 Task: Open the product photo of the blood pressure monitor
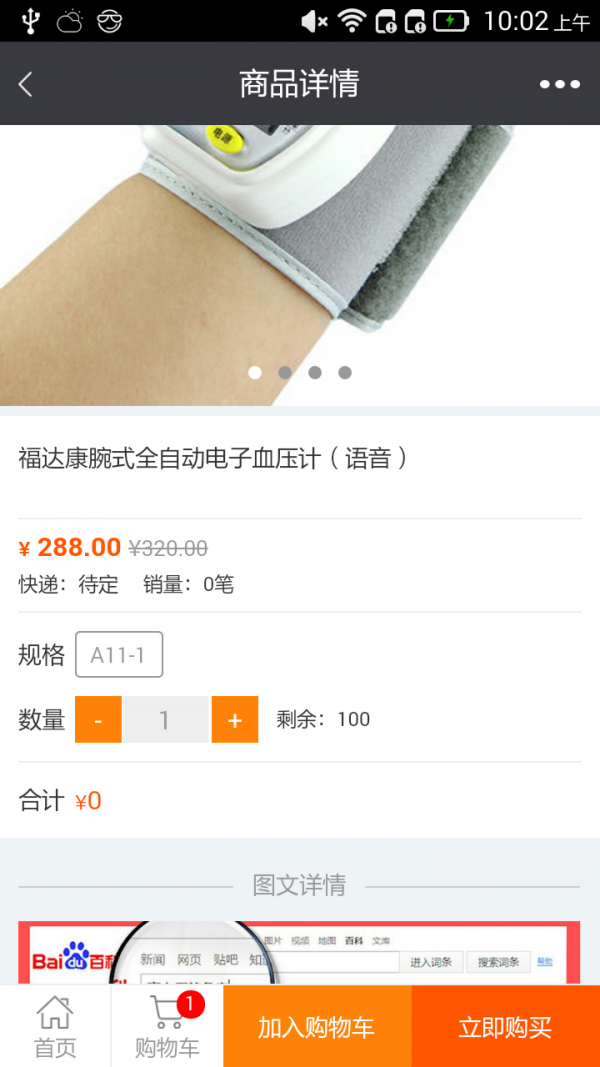(300, 250)
